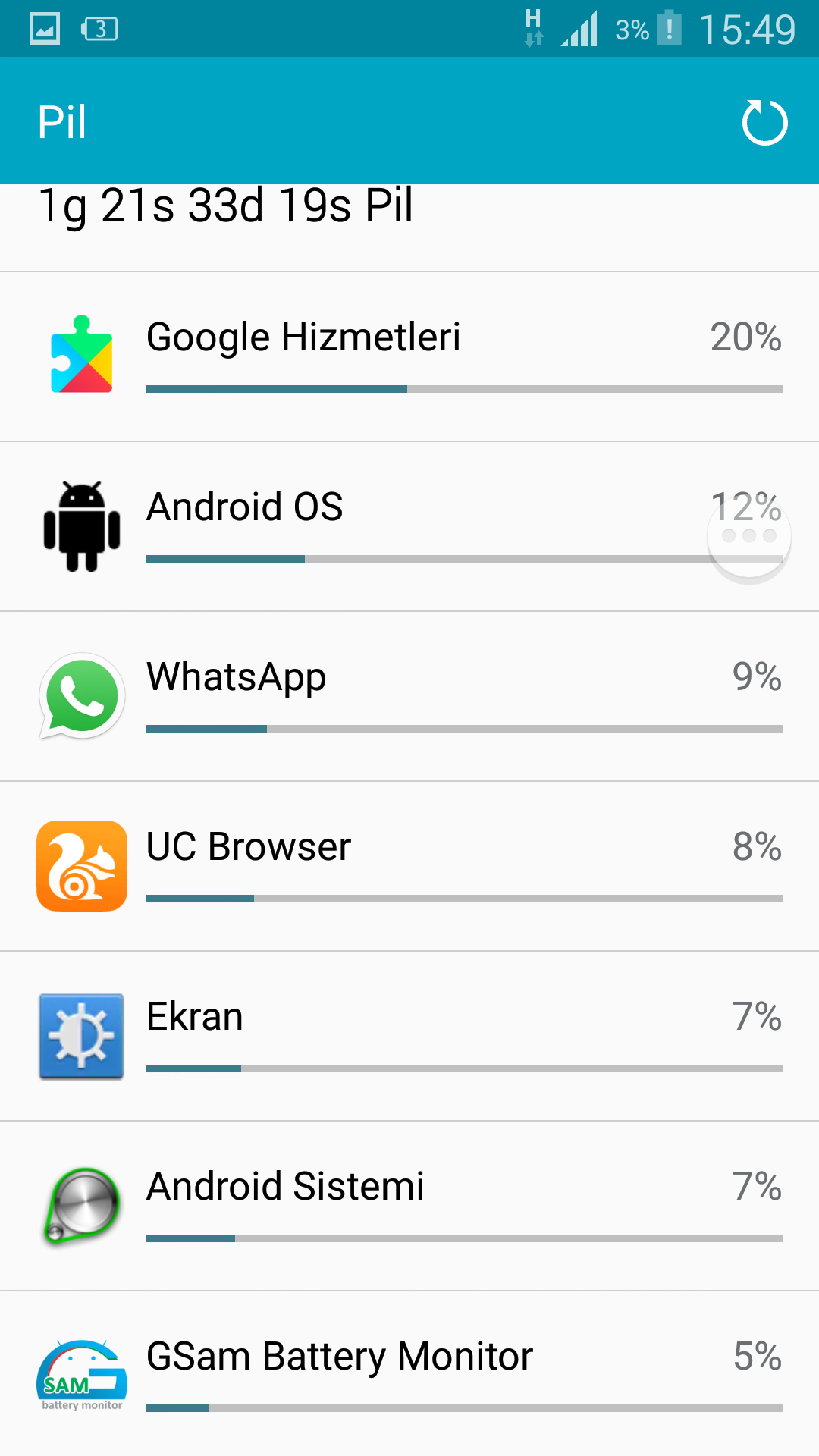Open Android OS battery usage
The width and height of the screenshot is (819, 1456).
379,526
